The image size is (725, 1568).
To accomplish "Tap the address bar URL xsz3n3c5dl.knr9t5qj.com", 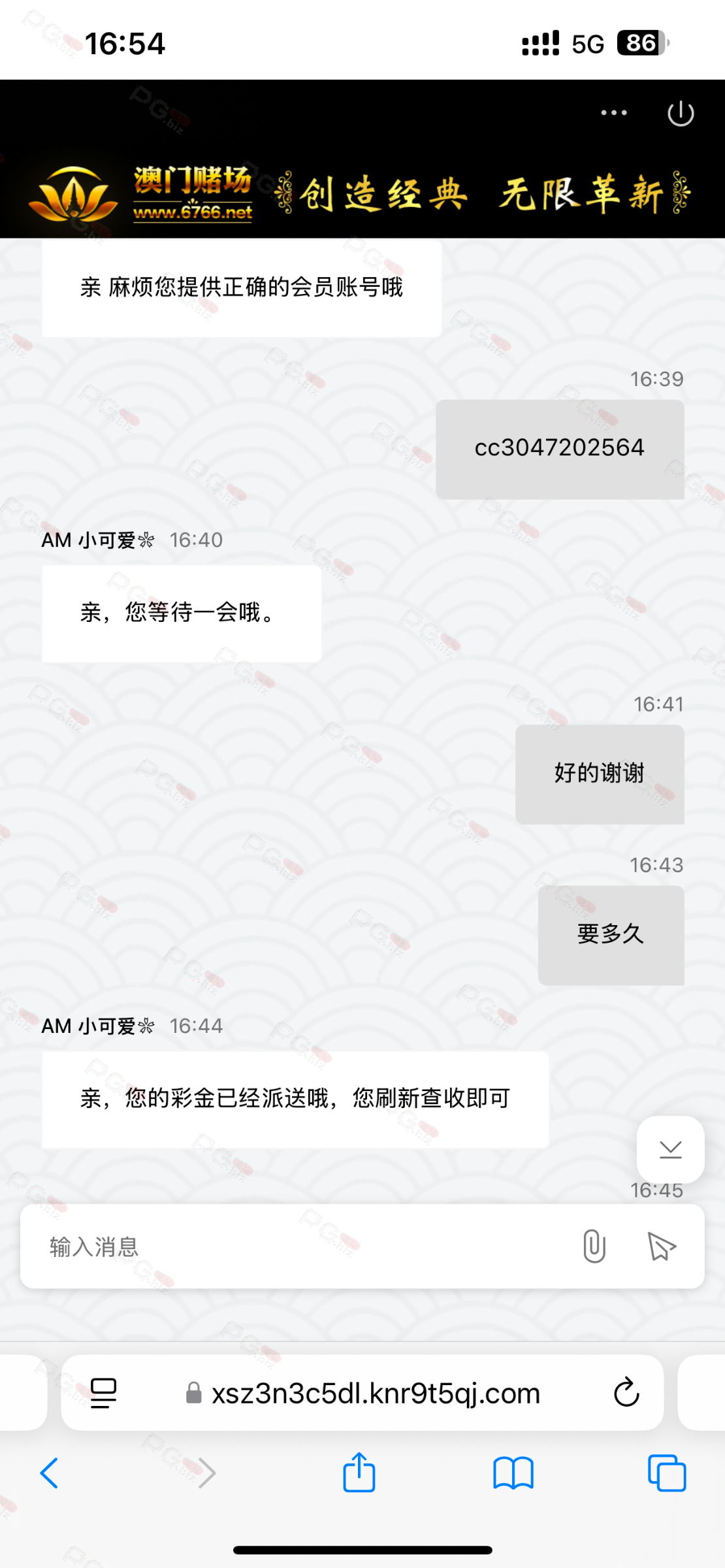I will tap(375, 1394).
